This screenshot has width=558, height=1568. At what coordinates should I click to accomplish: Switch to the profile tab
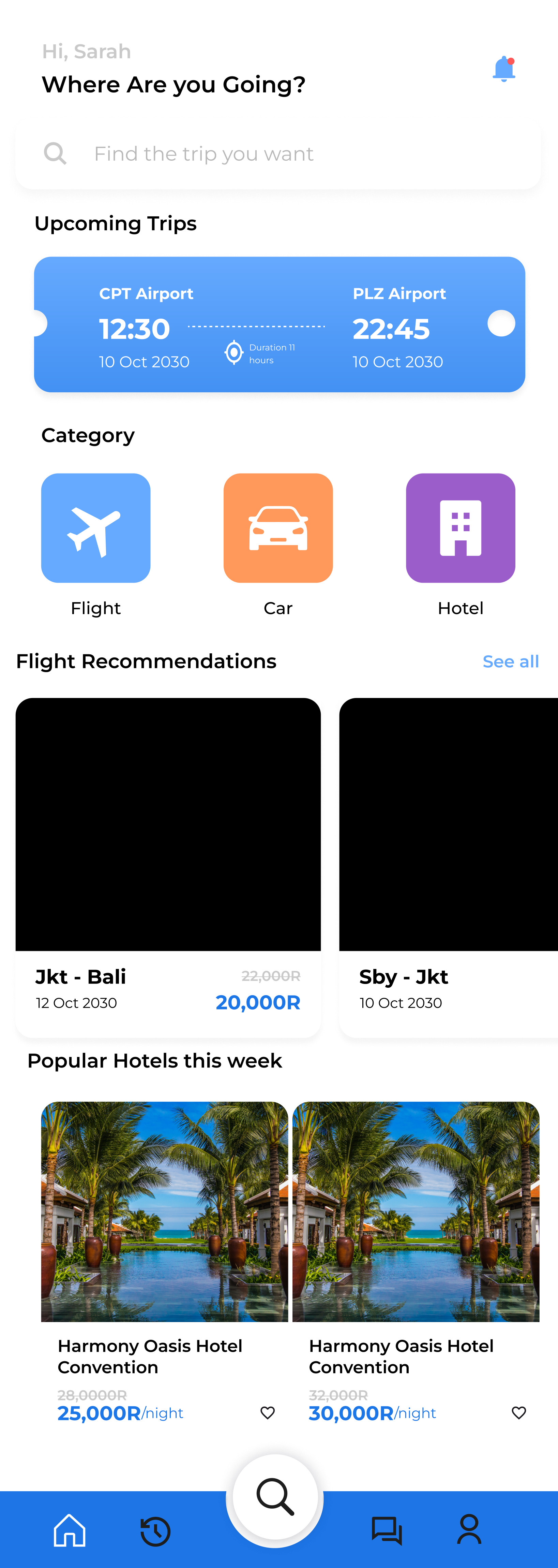[469, 1530]
